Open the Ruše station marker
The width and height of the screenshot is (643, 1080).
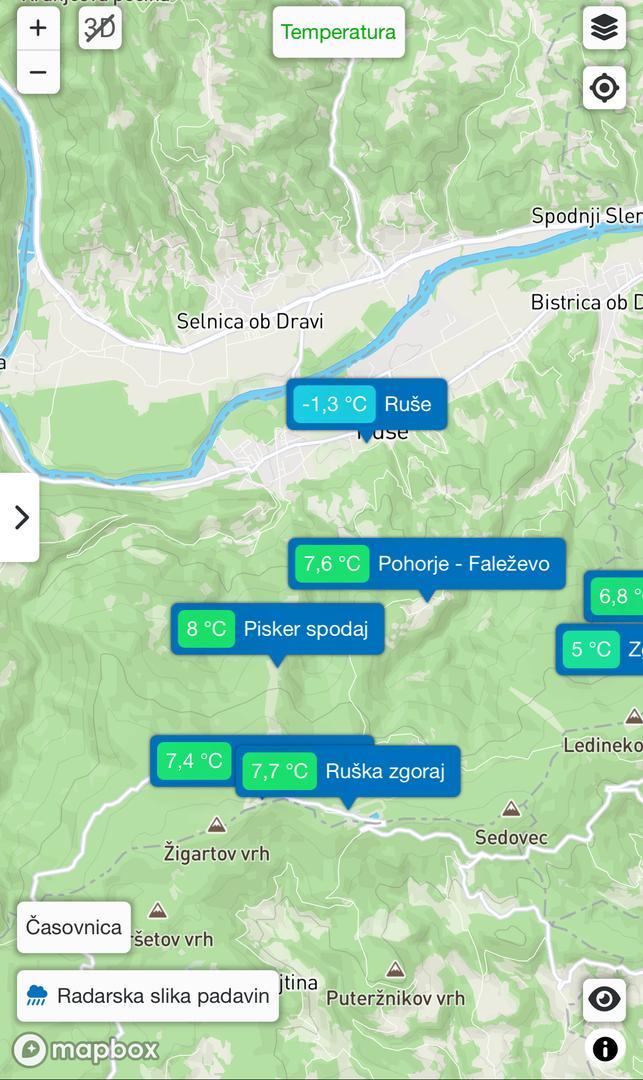pos(367,404)
